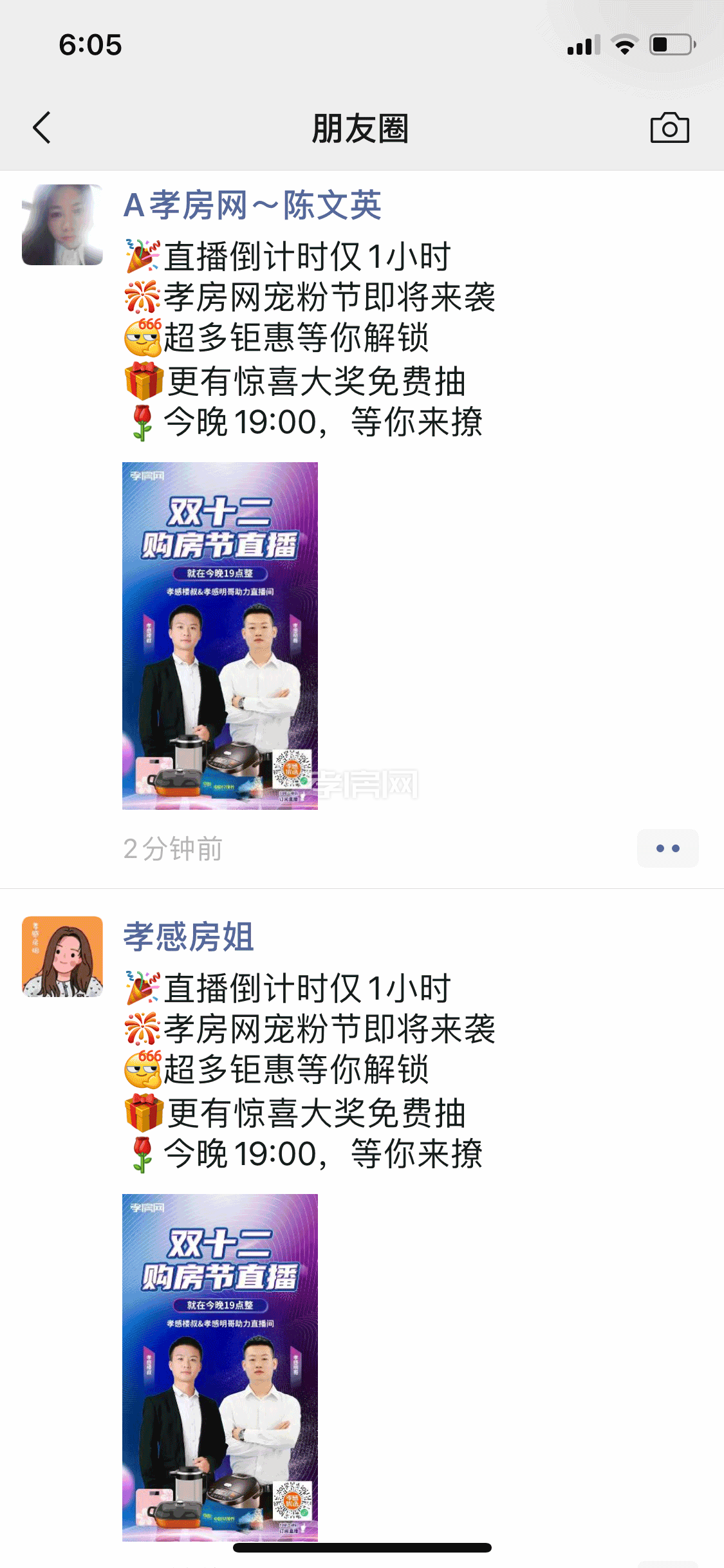Image resolution: width=724 pixels, height=1568 pixels.
Task: Tap the name A孝房网～陈文英
Action: click(x=252, y=205)
